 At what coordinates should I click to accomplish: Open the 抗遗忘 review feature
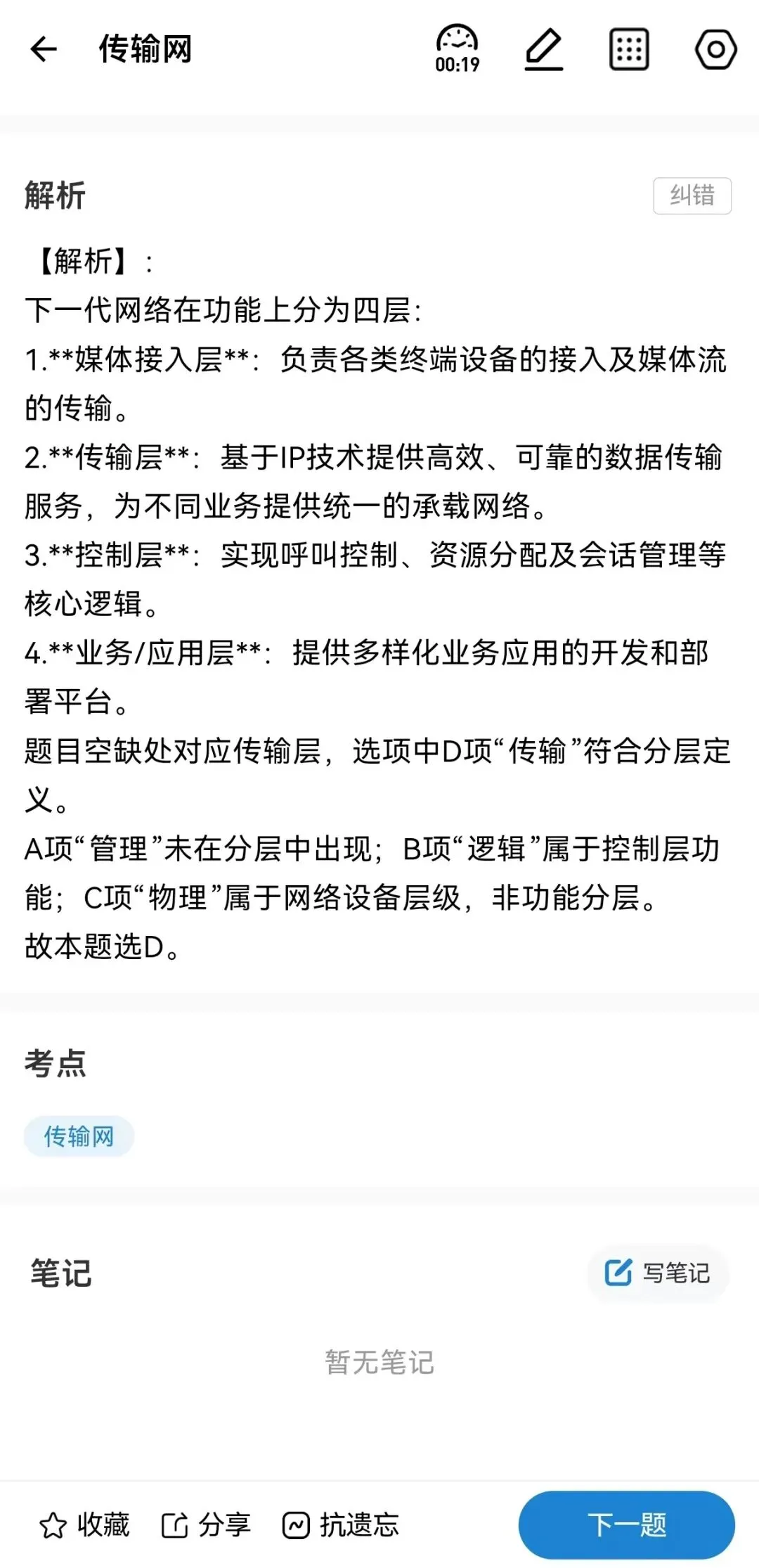click(x=340, y=1525)
